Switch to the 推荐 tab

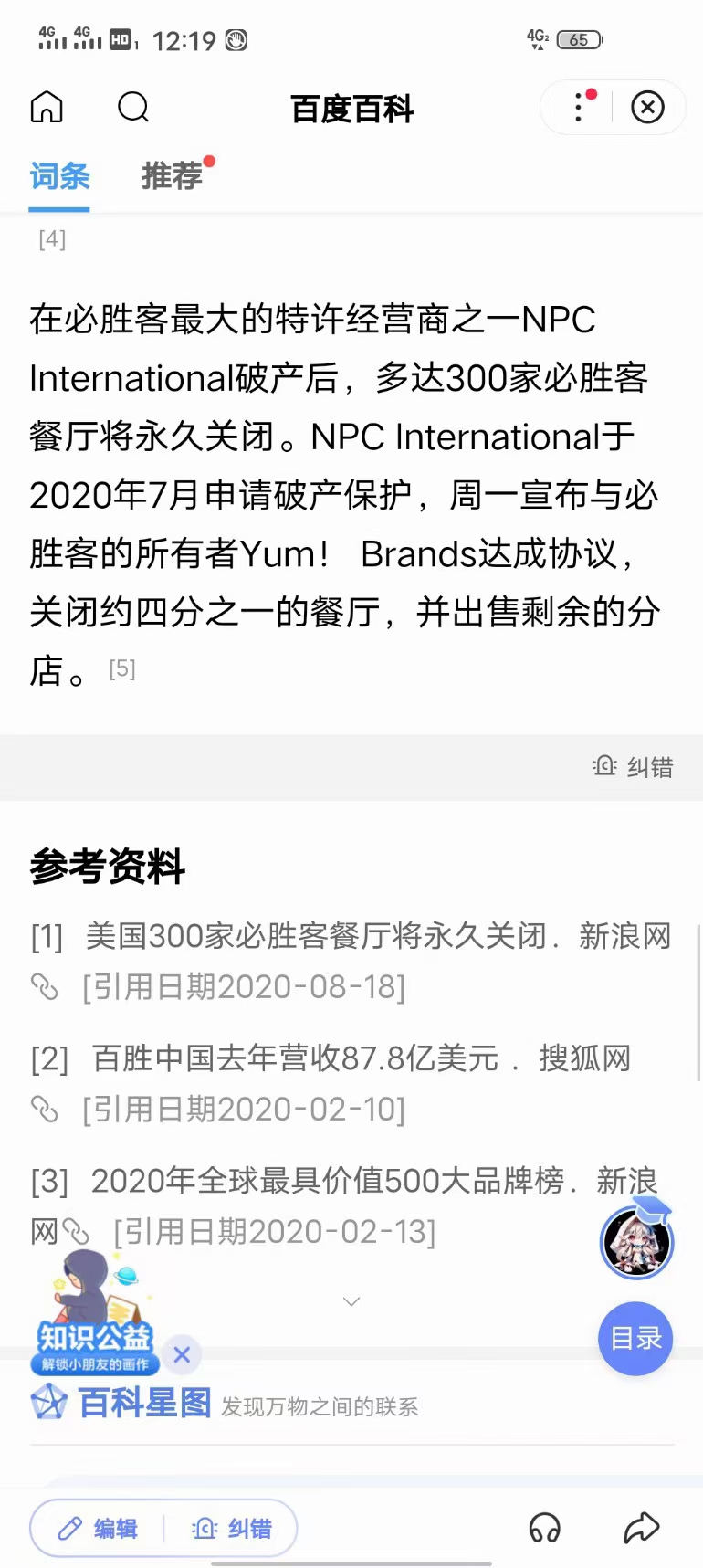point(172,175)
